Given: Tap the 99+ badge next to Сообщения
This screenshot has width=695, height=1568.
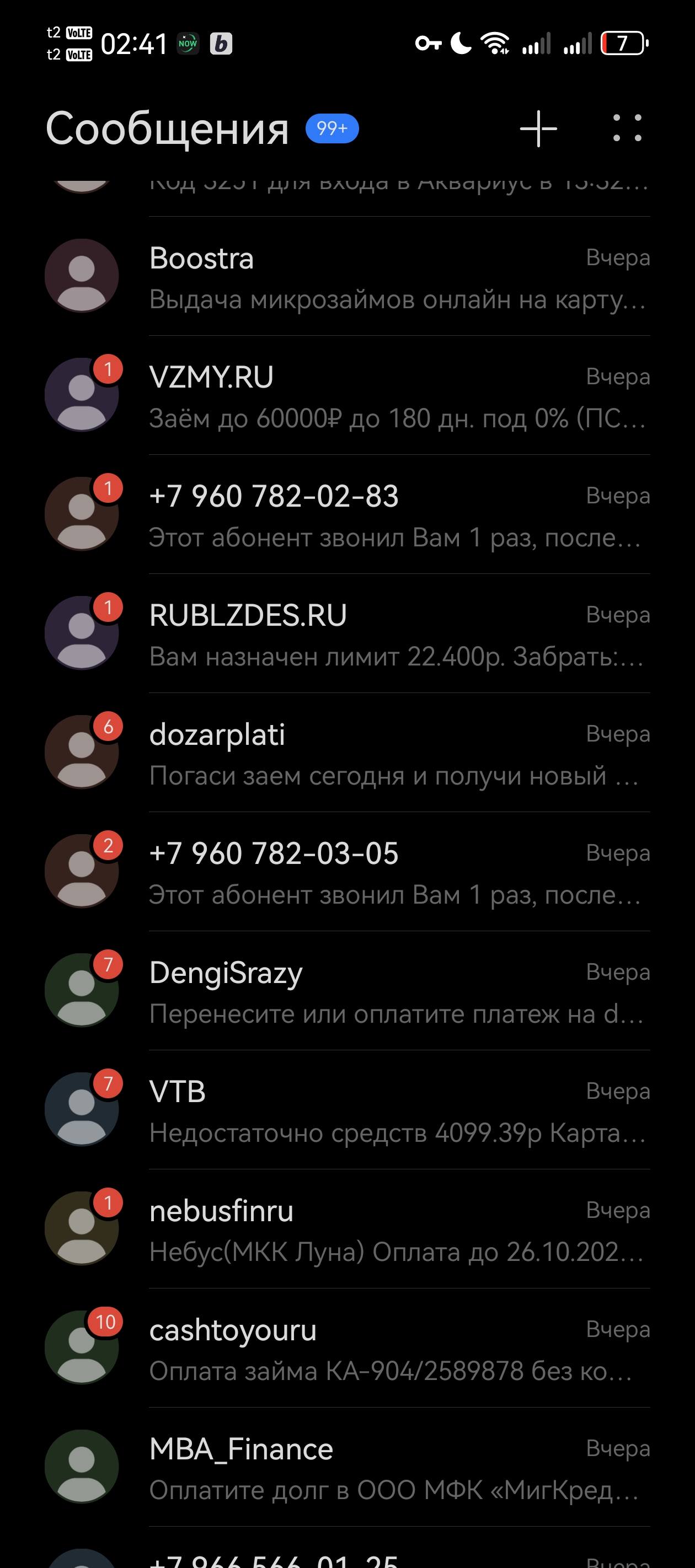Looking at the screenshot, I should pos(332,128).
